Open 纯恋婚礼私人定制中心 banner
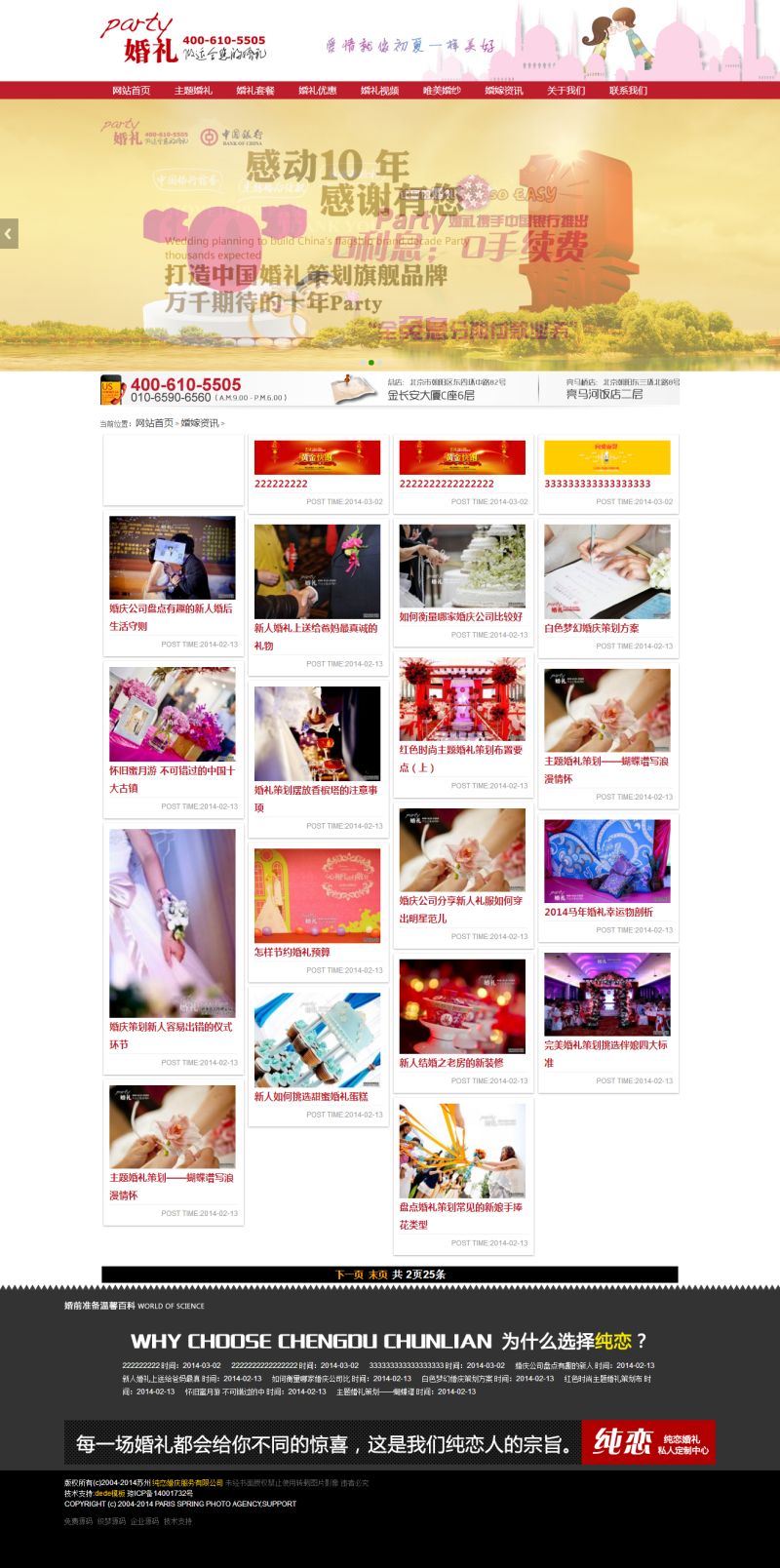 point(648,1442)
